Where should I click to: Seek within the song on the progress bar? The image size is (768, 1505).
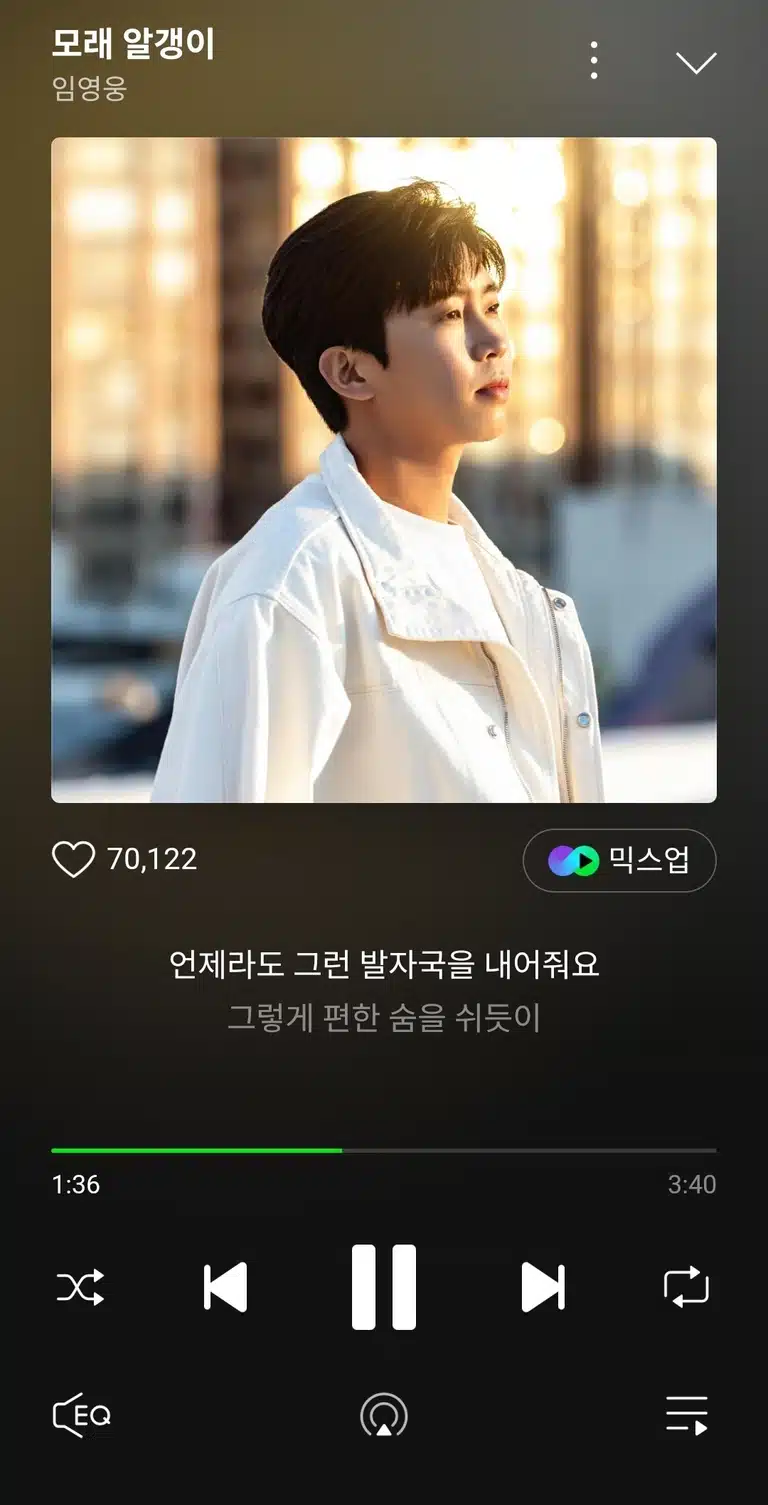click(x=384, y=1150)
